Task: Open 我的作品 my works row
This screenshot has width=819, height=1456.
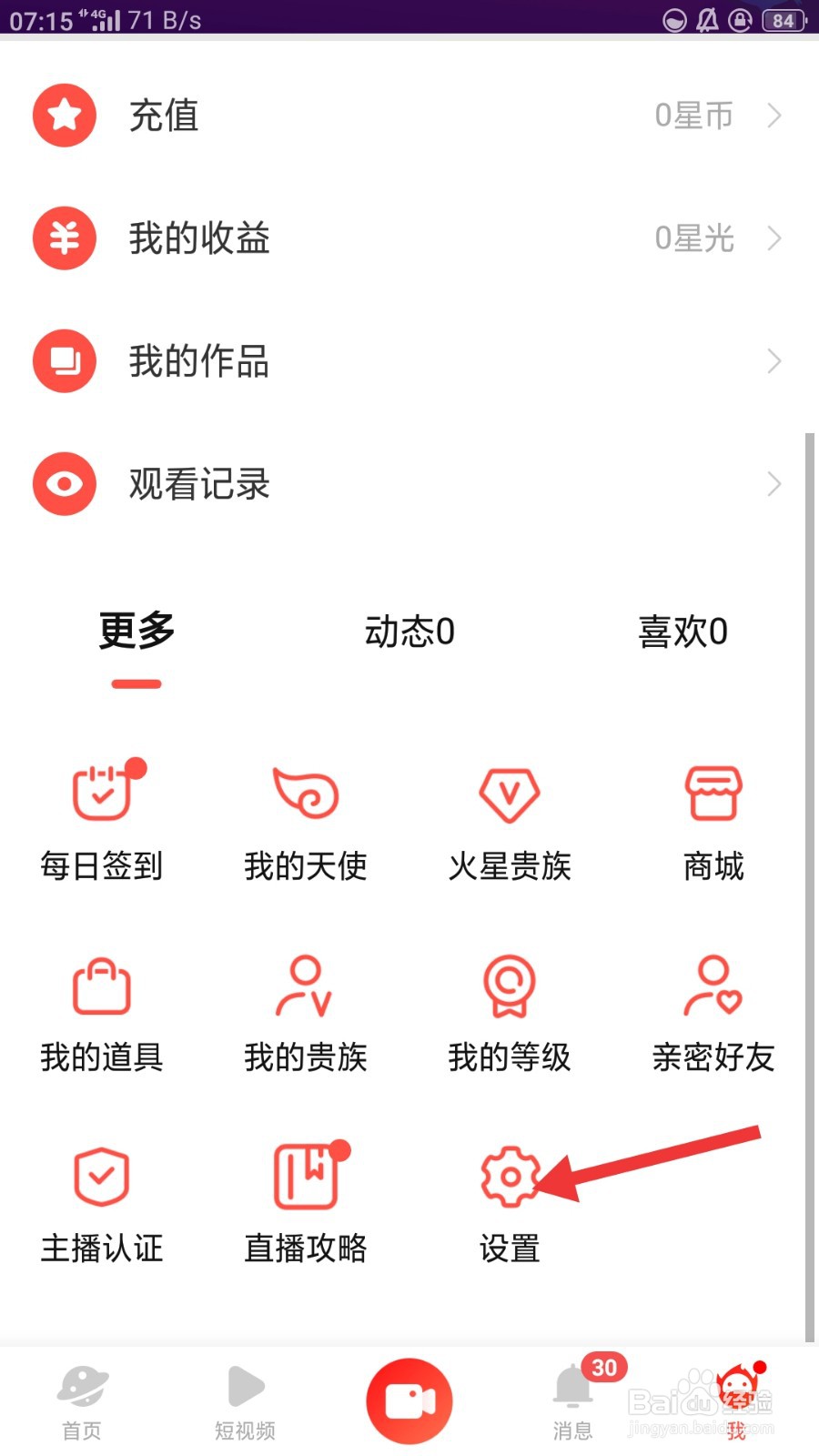Action: [x=409, y=361]
